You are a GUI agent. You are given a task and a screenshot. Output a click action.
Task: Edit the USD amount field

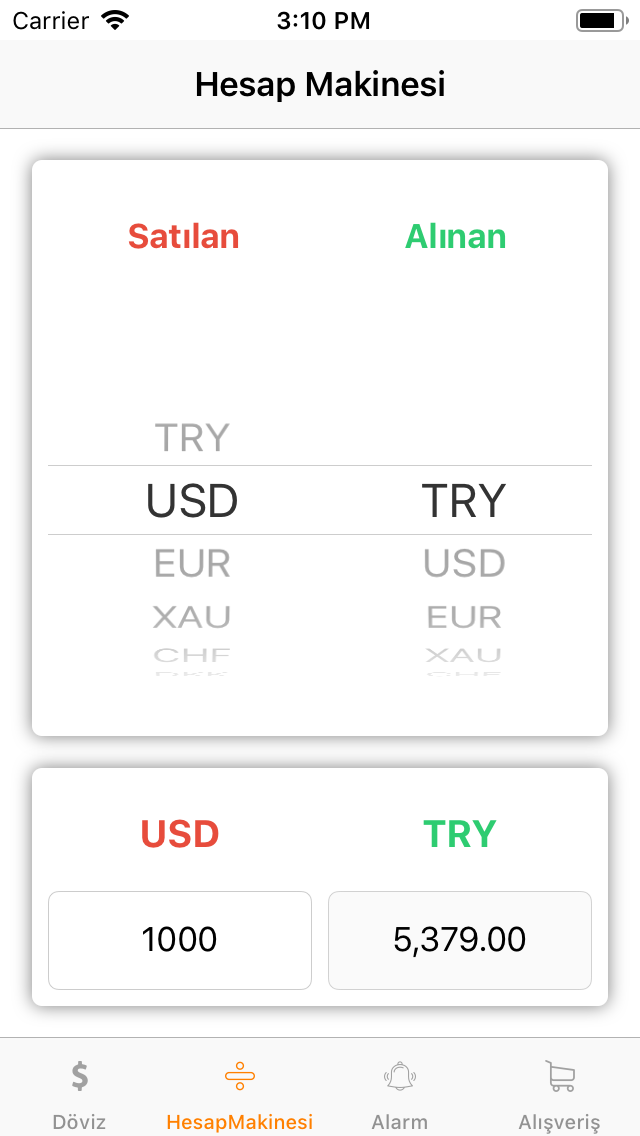tap(180, 940)
